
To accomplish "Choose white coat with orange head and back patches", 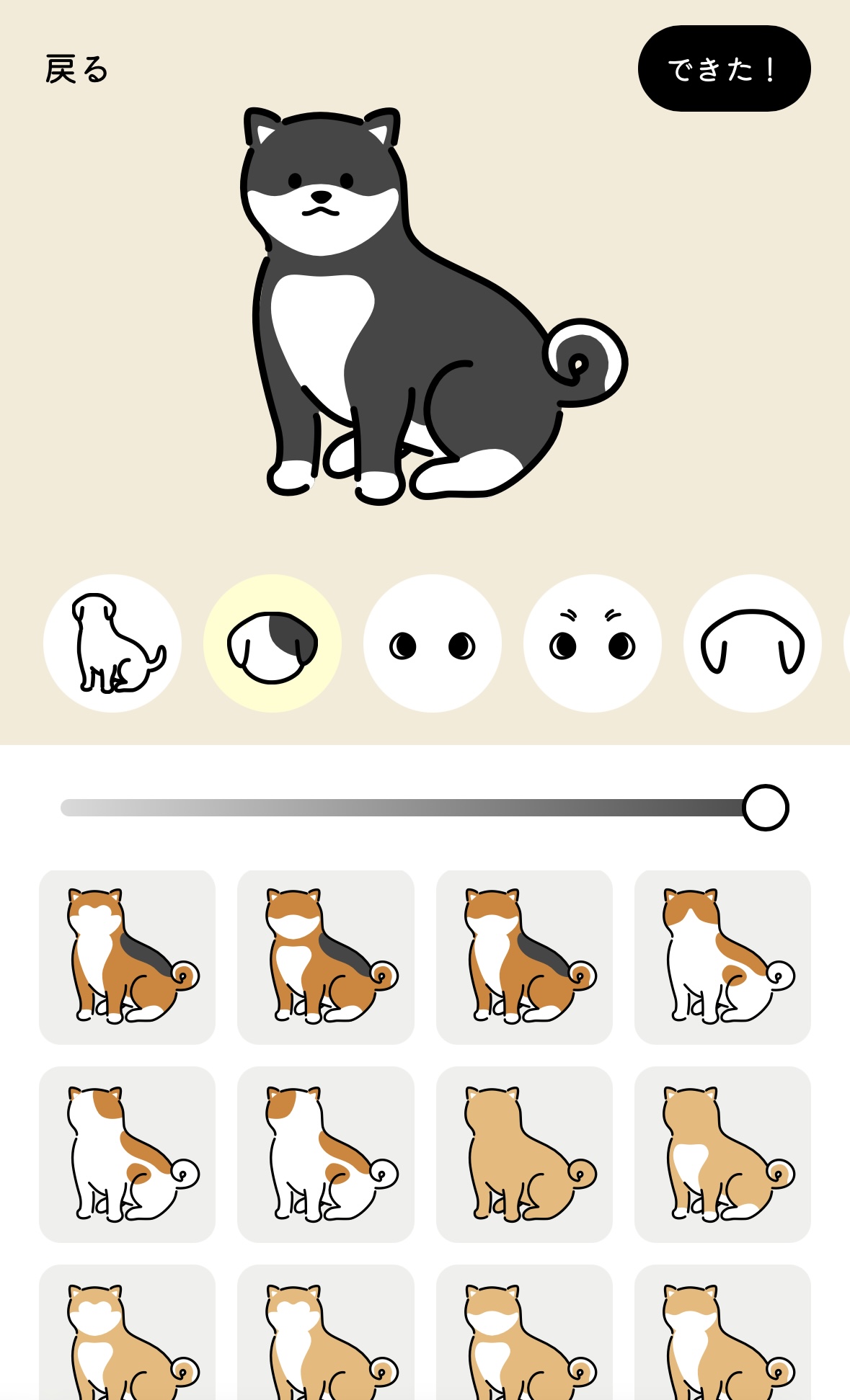I will click(722, 957).
